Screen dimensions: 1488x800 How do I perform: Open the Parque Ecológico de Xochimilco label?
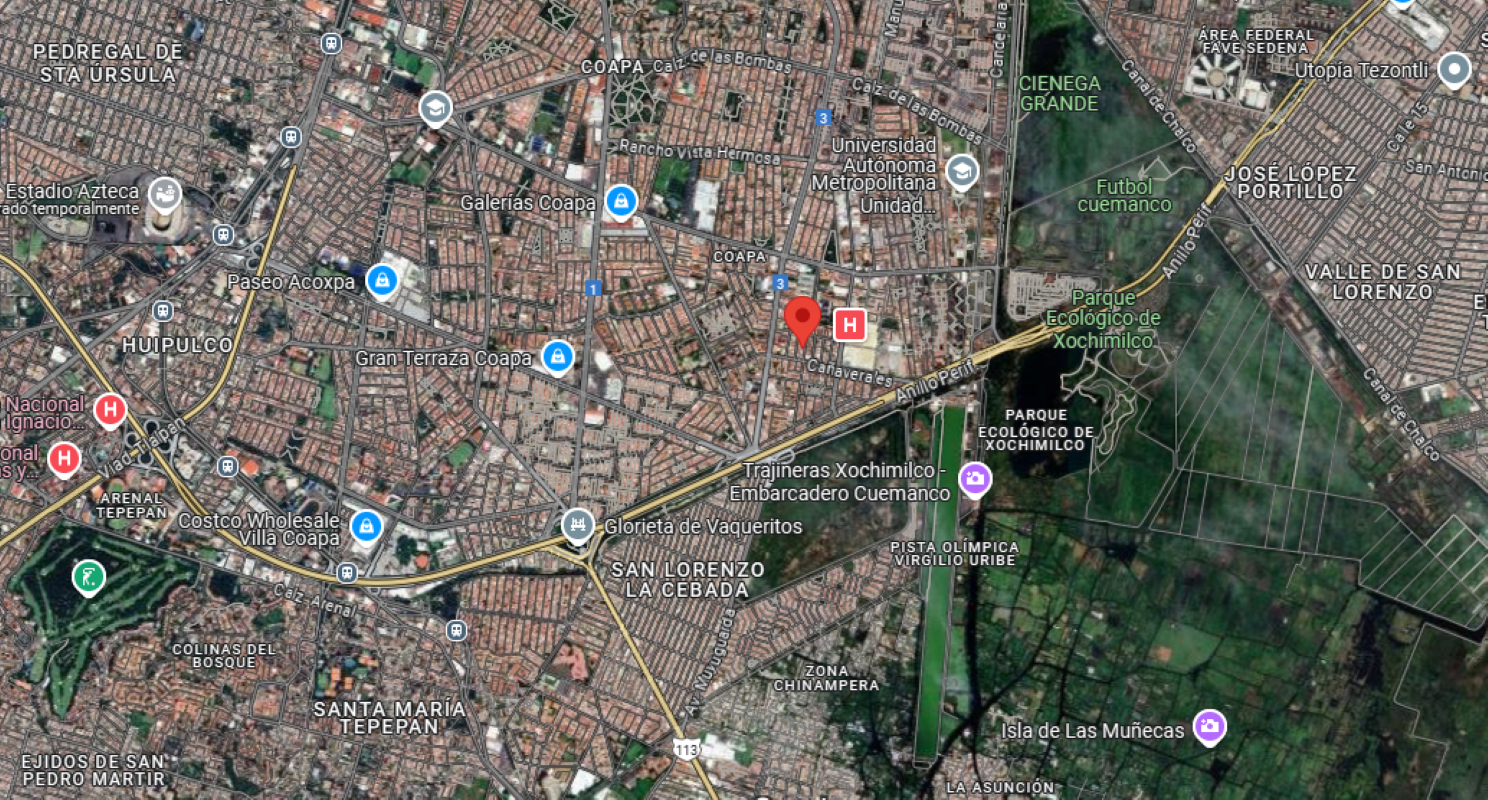pyautogui.click(x=1103, y=319)
